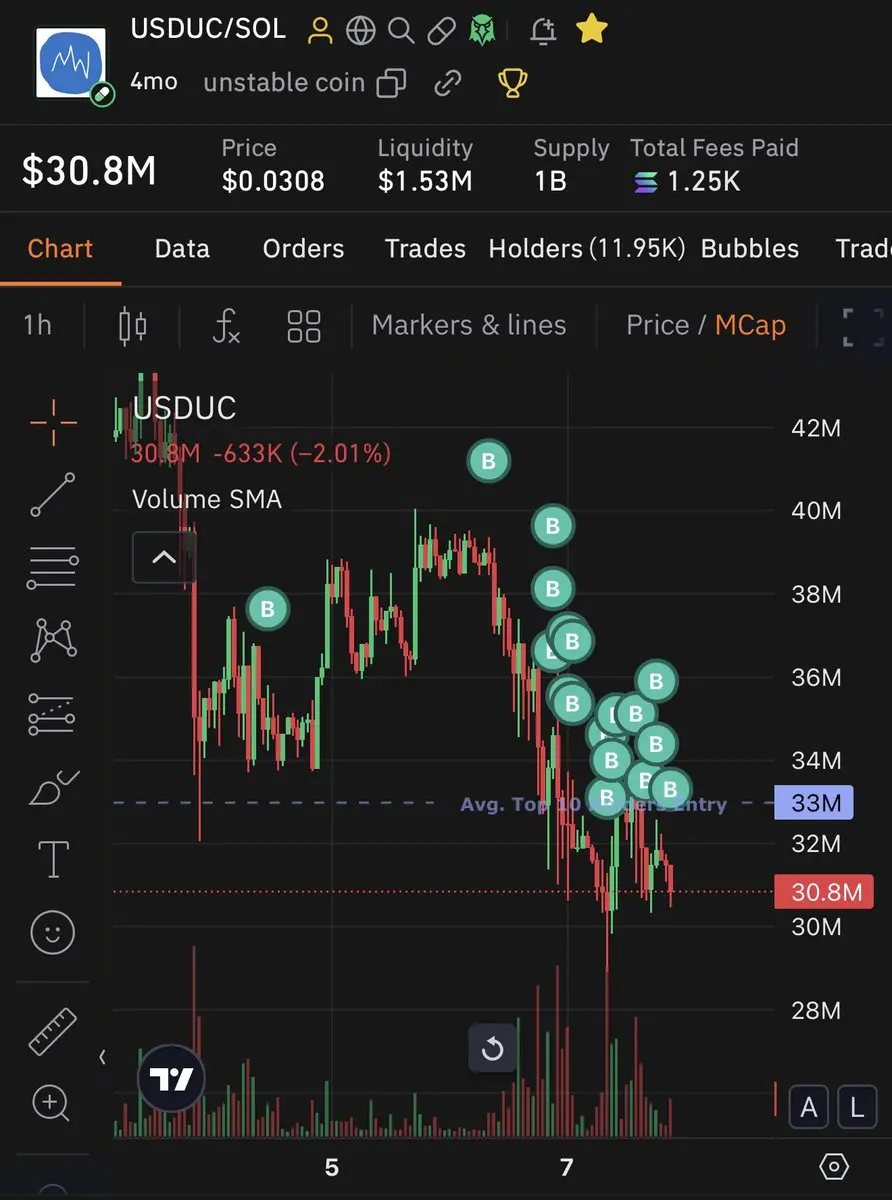Favorite the token with the star icon
892x1200 pixels.
tap(592, 30)
